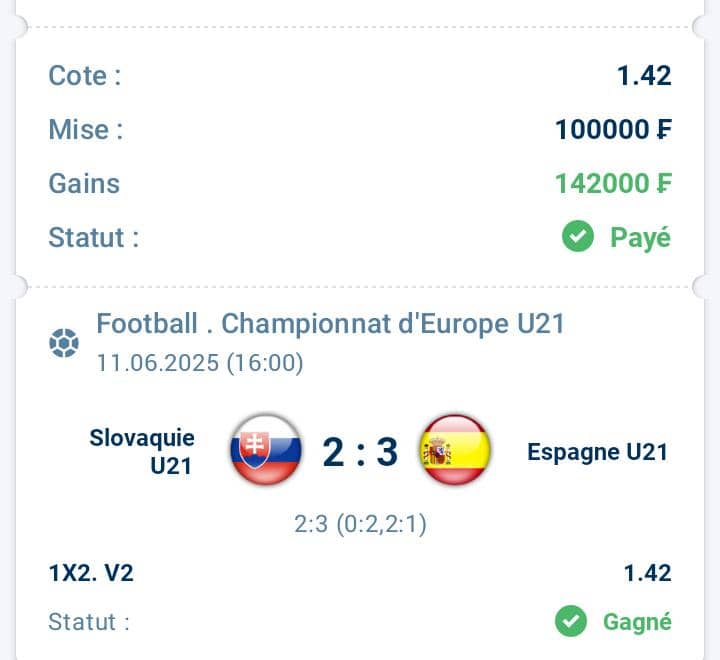The image size is (720, 660).
Task: Open the Slovaquie U21 vs Espagne U21 match
Action: coord(360,453)
